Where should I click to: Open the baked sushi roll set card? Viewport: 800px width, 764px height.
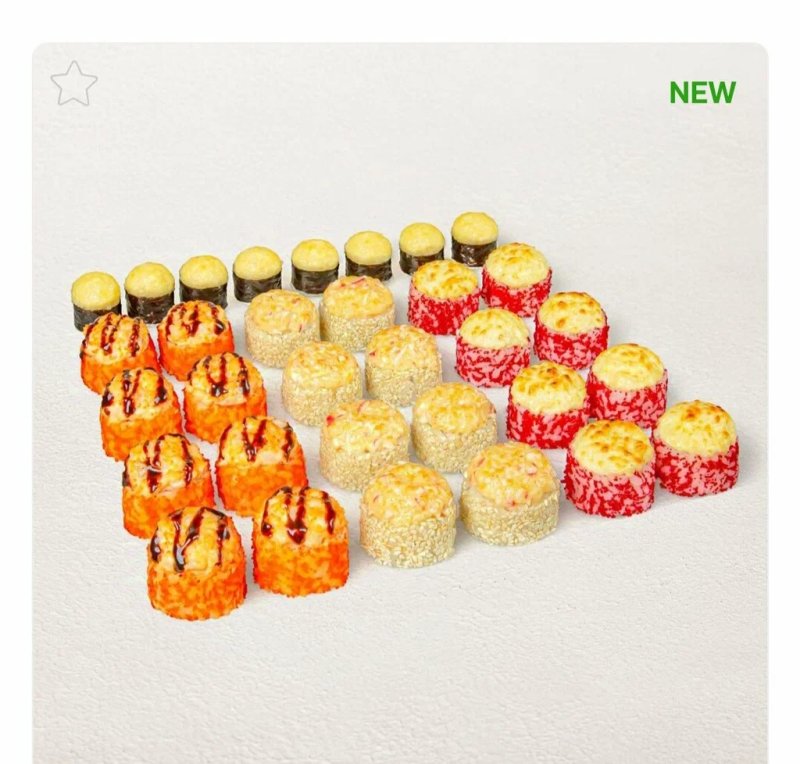coord(400,410)
